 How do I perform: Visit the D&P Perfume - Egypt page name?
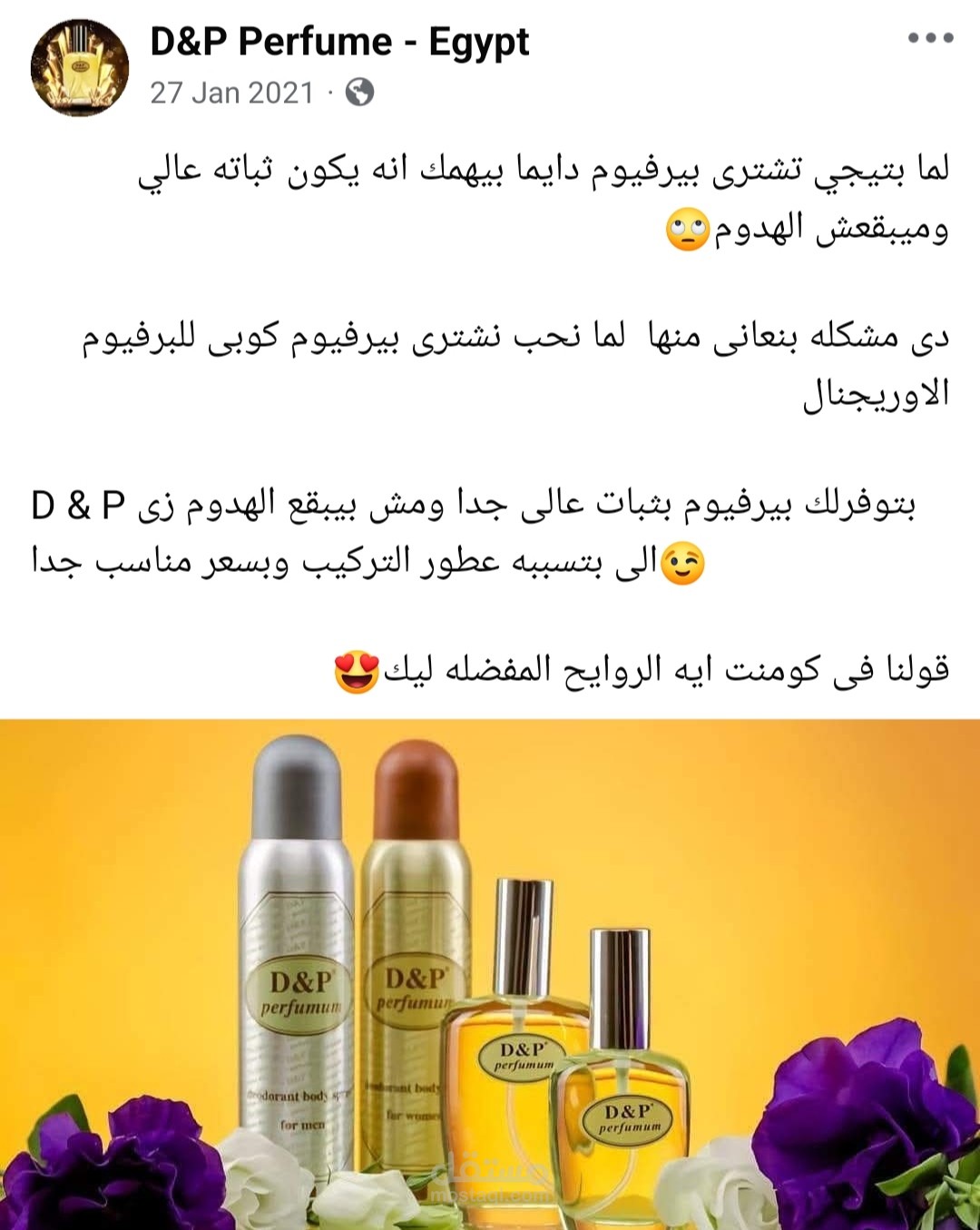click(339, 42)
